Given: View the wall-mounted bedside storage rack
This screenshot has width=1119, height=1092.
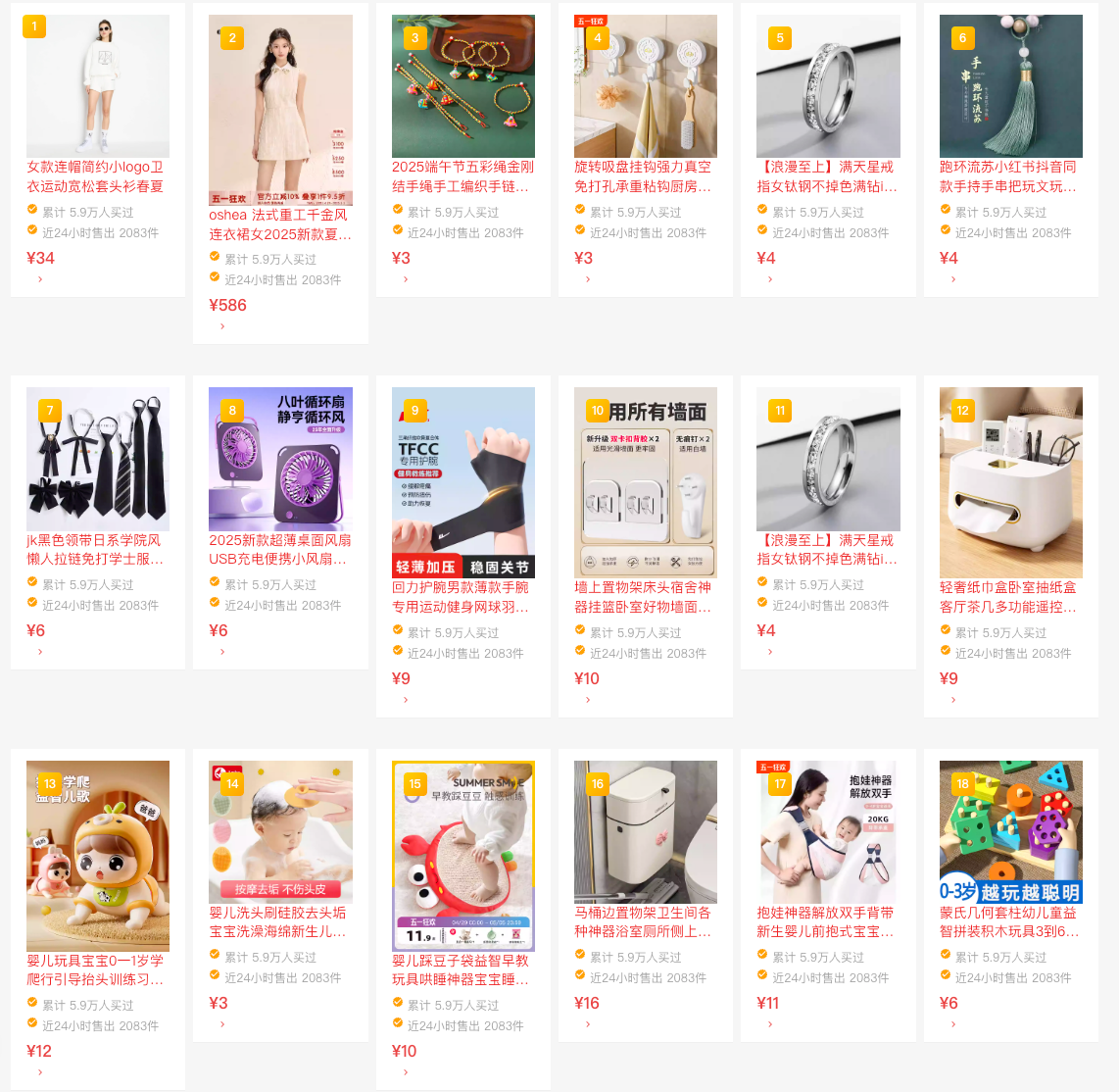Looking at the screenshot, I should click(645, 482).
